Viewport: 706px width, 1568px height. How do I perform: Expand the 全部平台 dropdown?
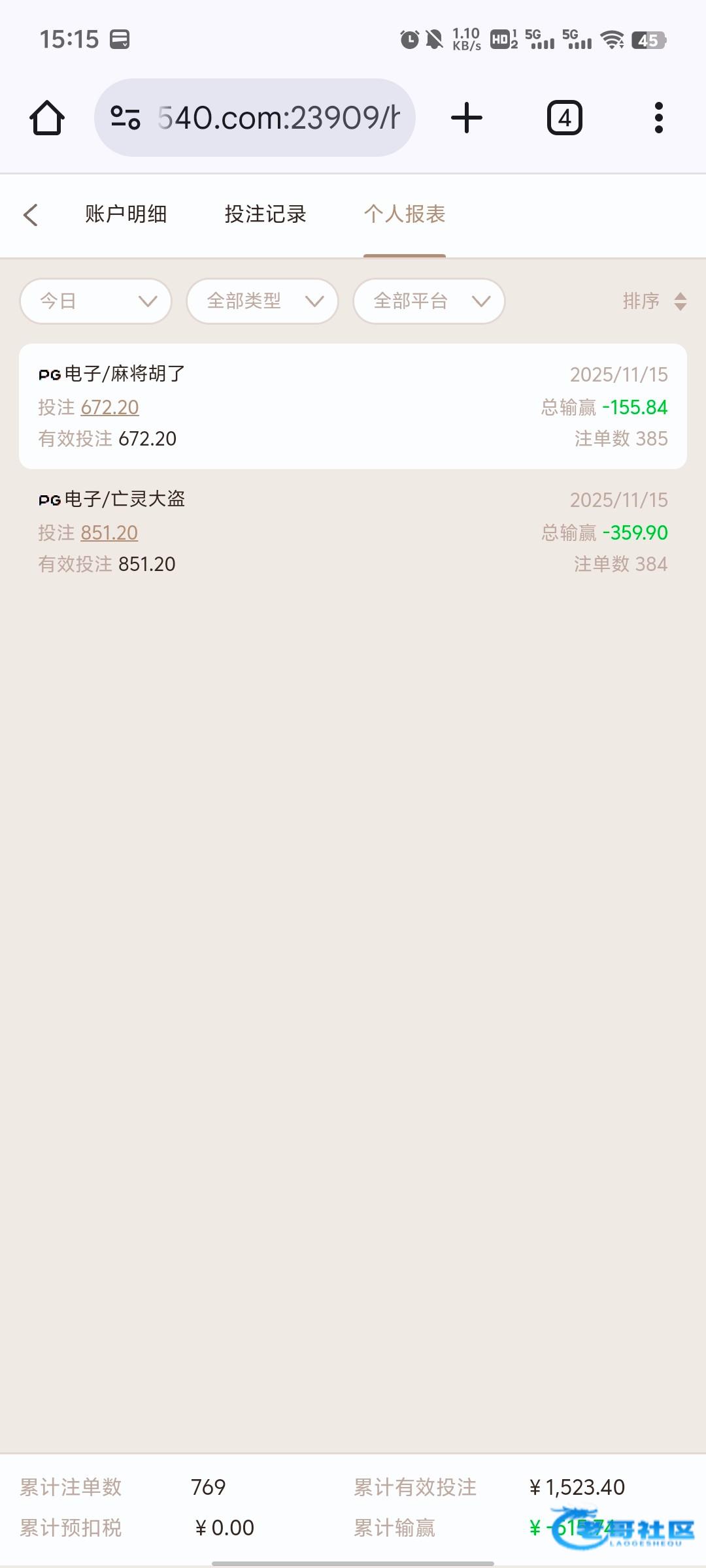(x=429, y=301)
